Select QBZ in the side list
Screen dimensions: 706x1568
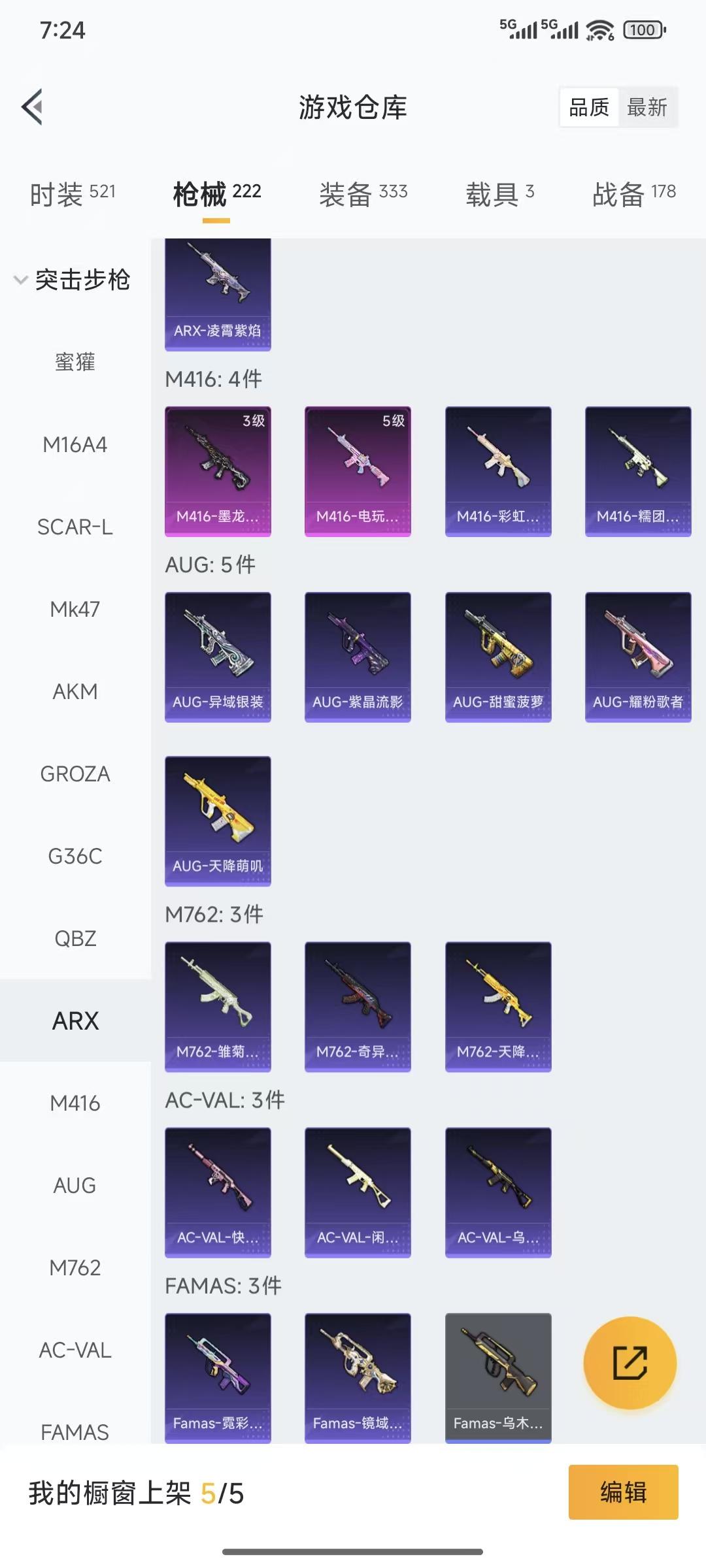(75, 939)
